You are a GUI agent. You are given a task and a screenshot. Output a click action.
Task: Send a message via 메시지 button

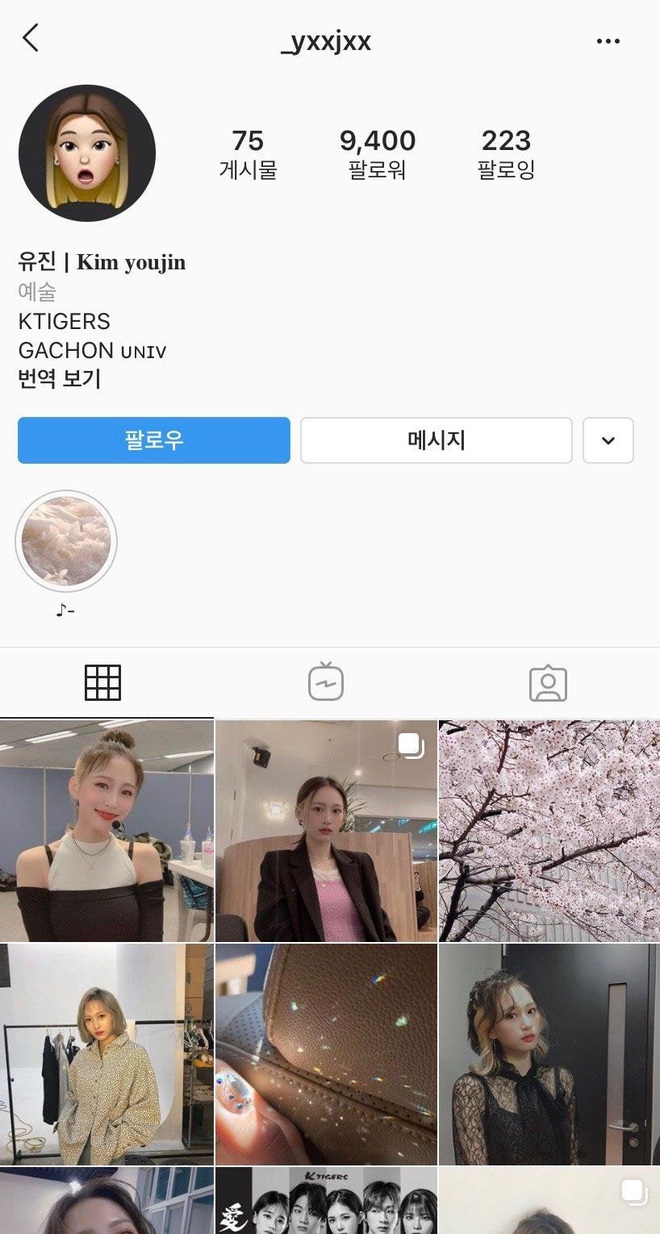pyautogui.click(x=436, y=440)
